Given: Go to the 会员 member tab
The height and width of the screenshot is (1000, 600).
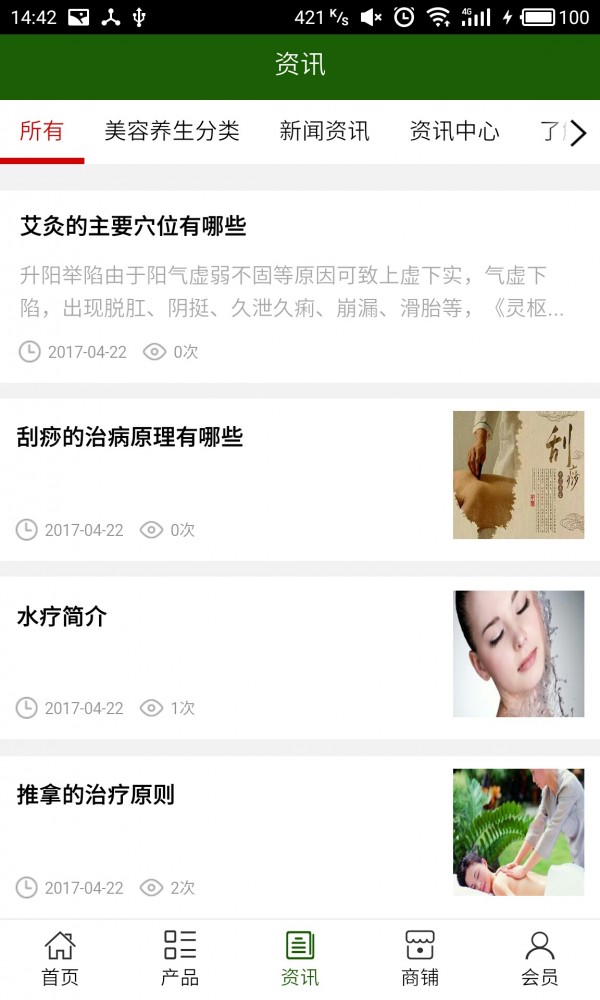Looking at the screenshot, I should coord(540,958).
